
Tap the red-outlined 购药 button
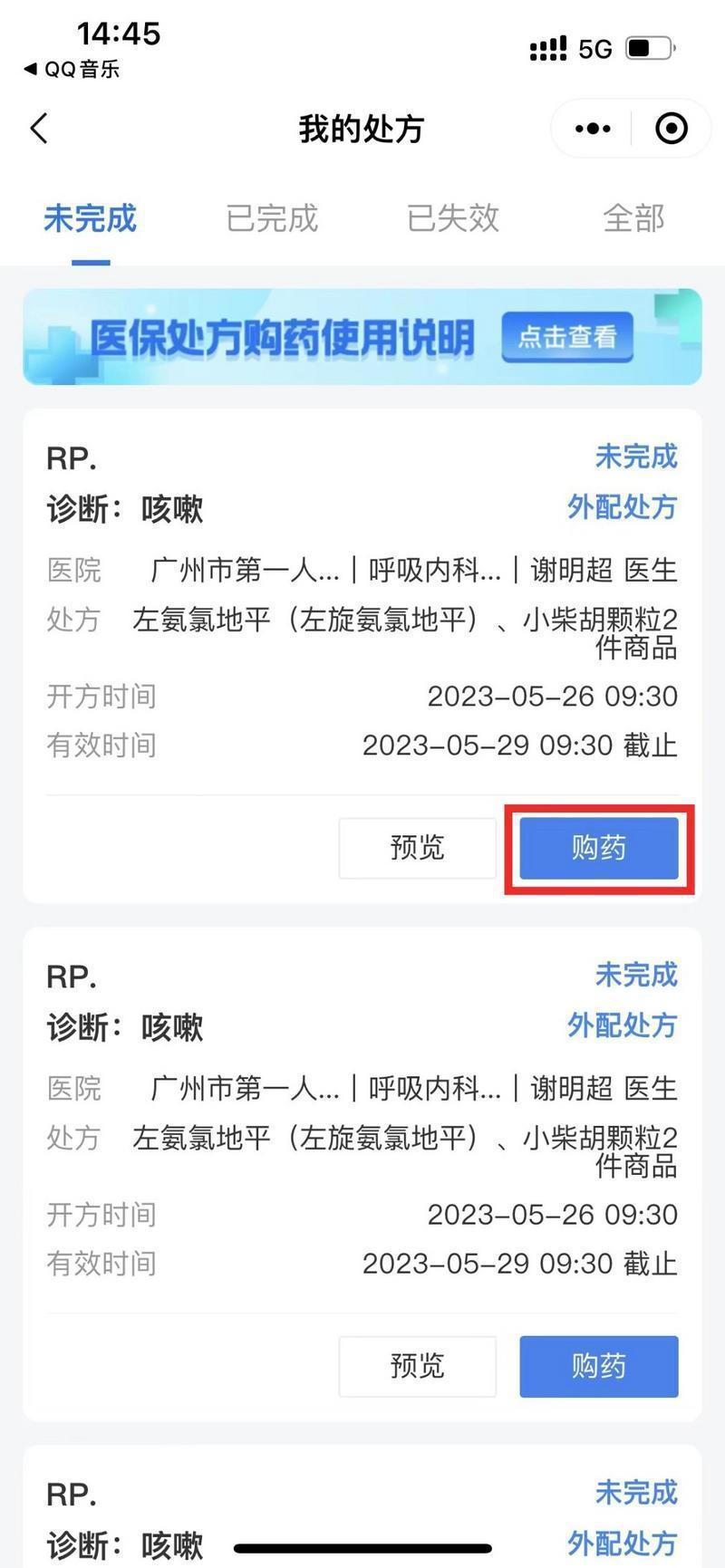point(598,848)
